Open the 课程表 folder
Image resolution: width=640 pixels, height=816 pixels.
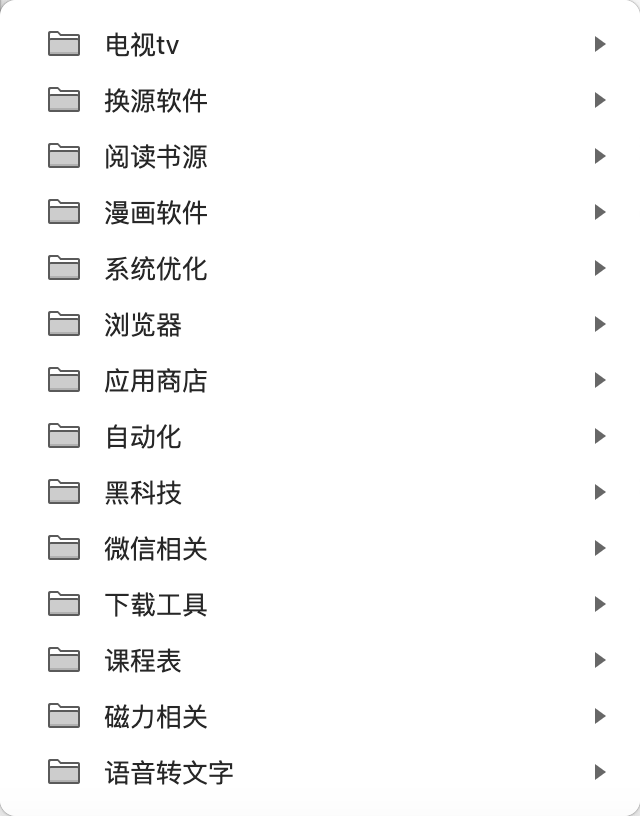point(143,660)
